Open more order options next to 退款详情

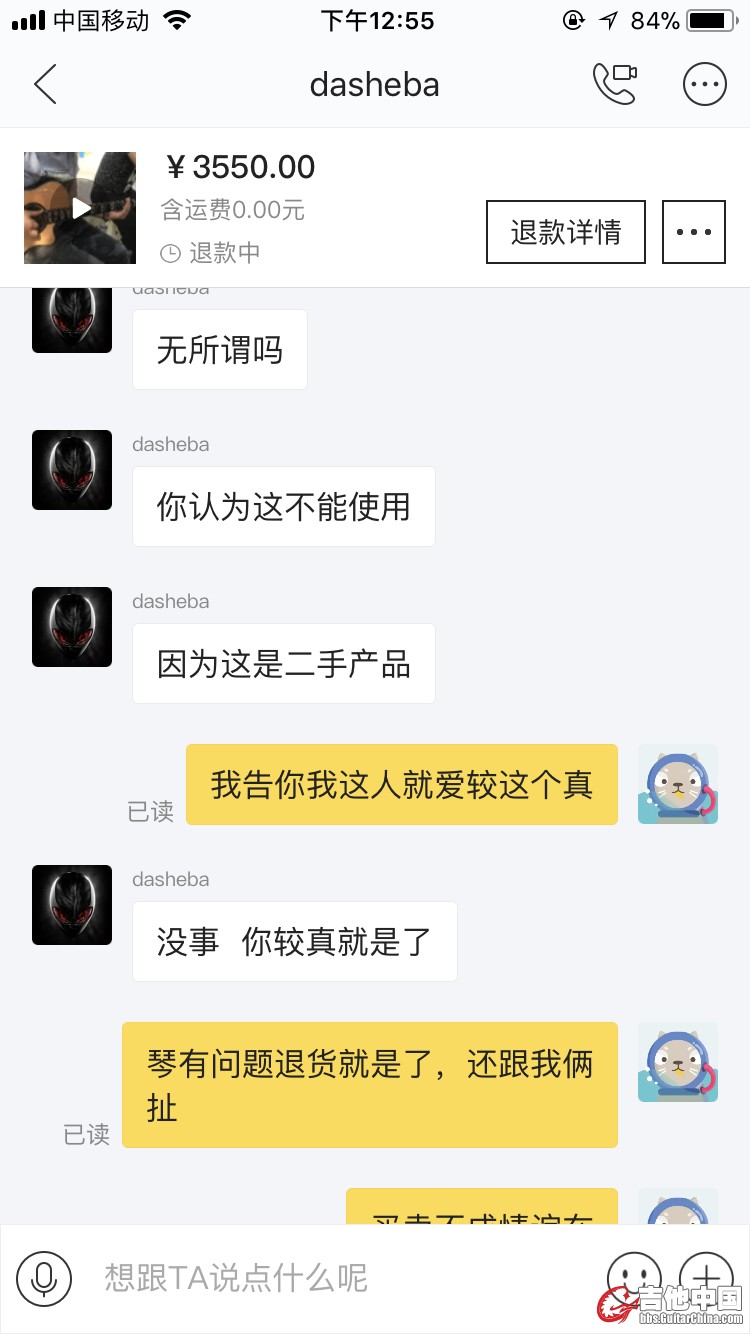click(694, 232)
